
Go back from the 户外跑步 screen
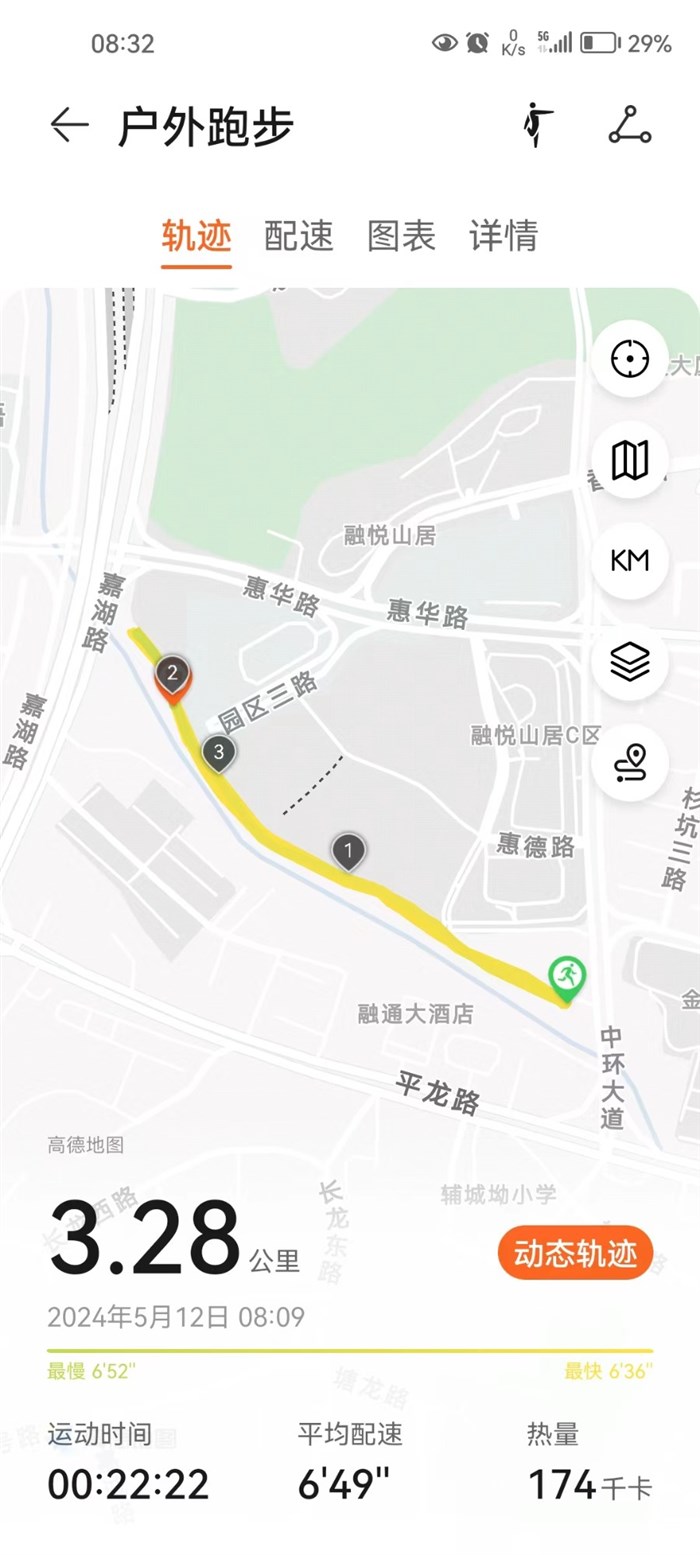pos(69,126)
